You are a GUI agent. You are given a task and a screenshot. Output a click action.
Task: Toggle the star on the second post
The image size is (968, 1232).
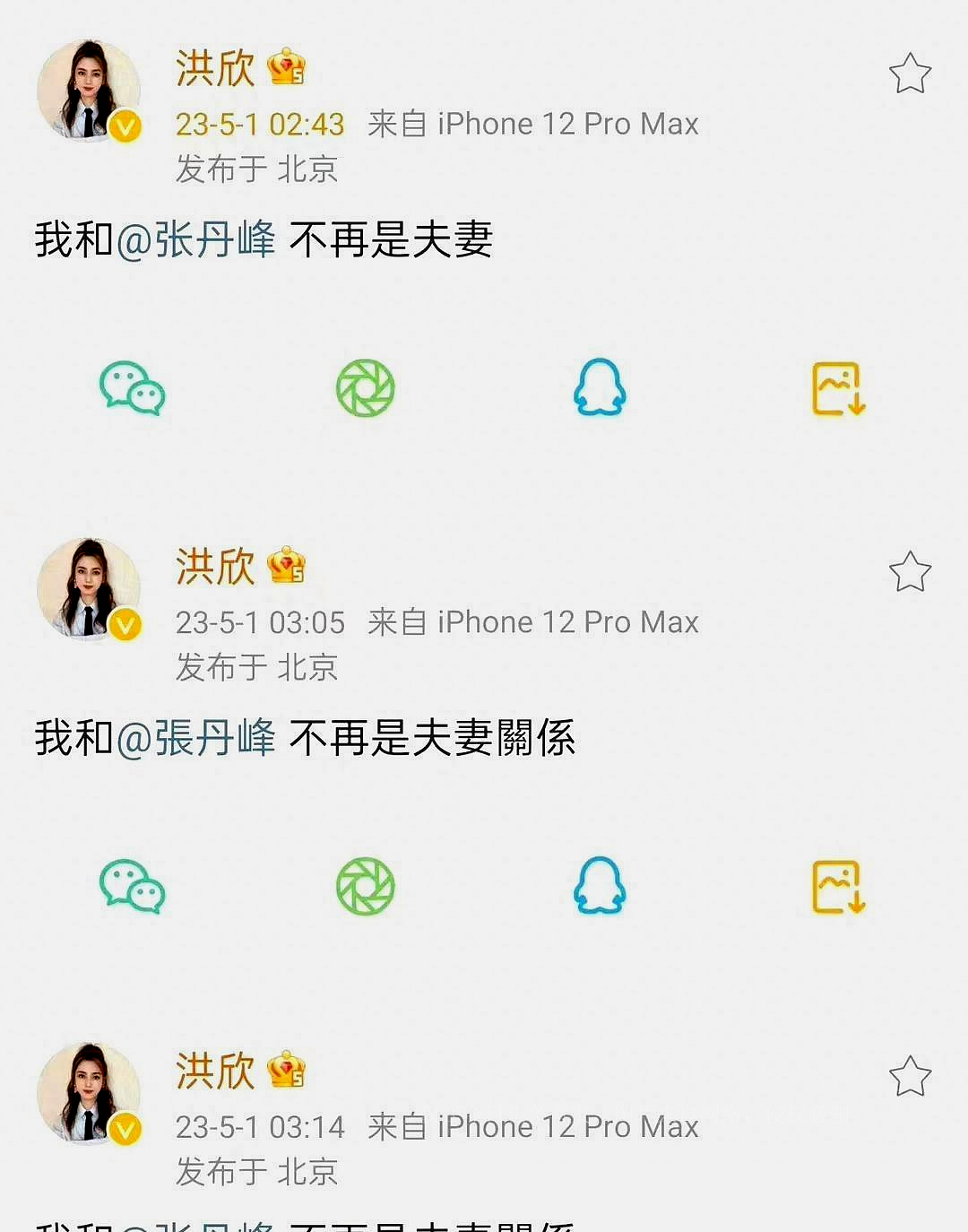910,570
